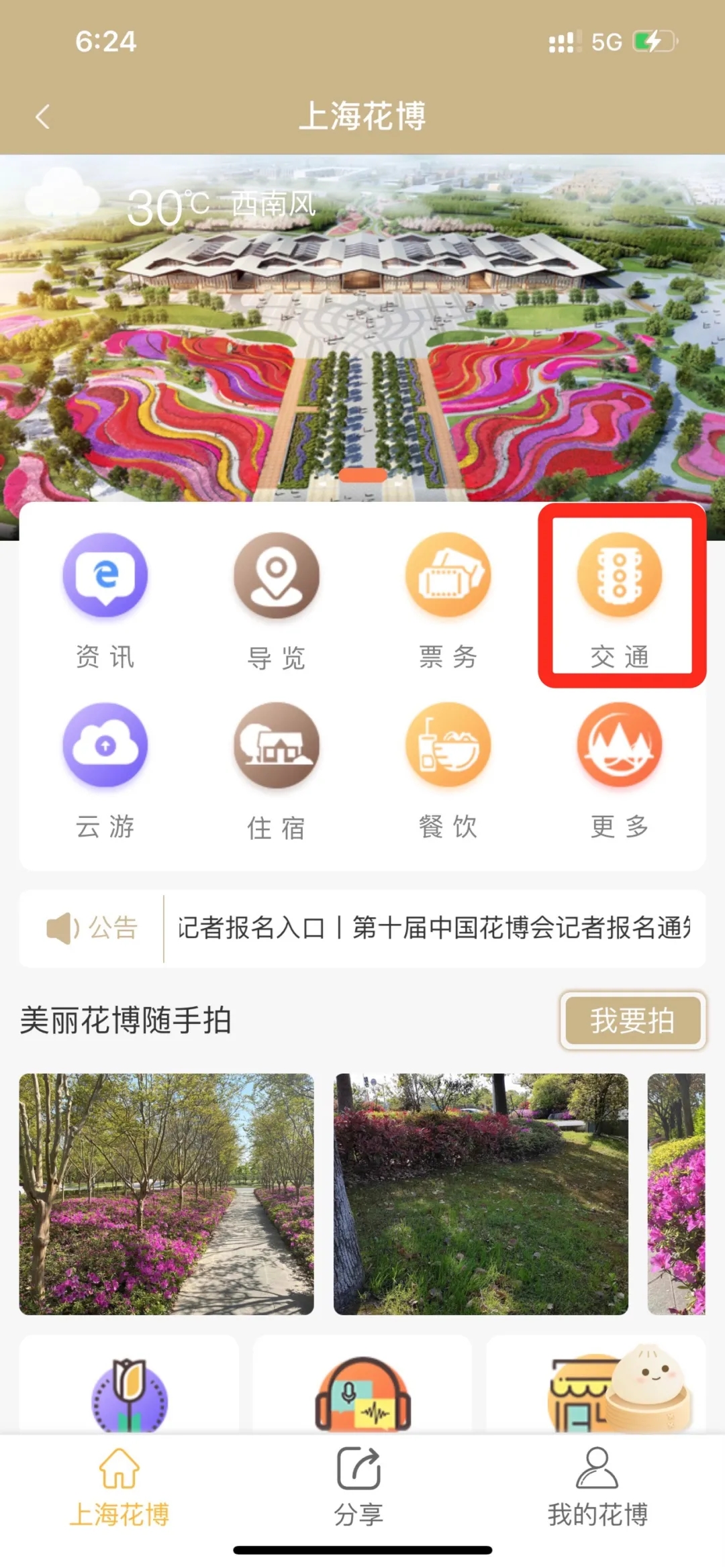Go back using the top-left arrow
The height and width of the screenshot is (1568, 725).
pyautogui.click(x=42, y=117)
